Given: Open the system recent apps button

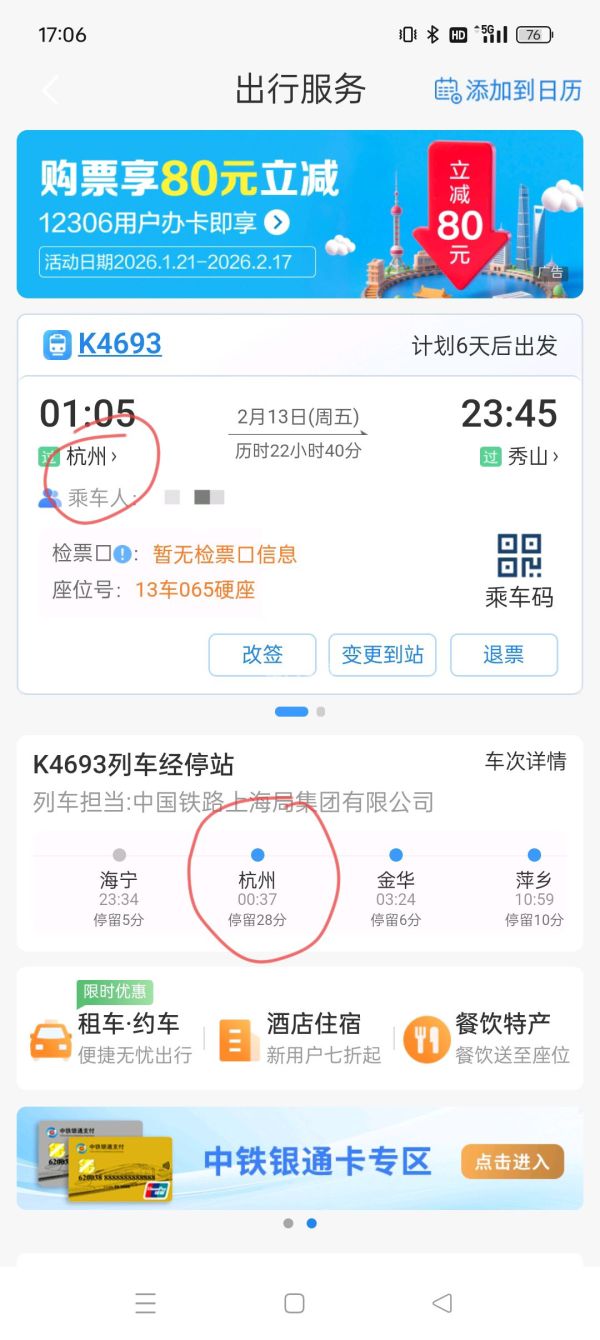Looking at the screenshot, I should pyautogui.click(x=146, y=1303).
